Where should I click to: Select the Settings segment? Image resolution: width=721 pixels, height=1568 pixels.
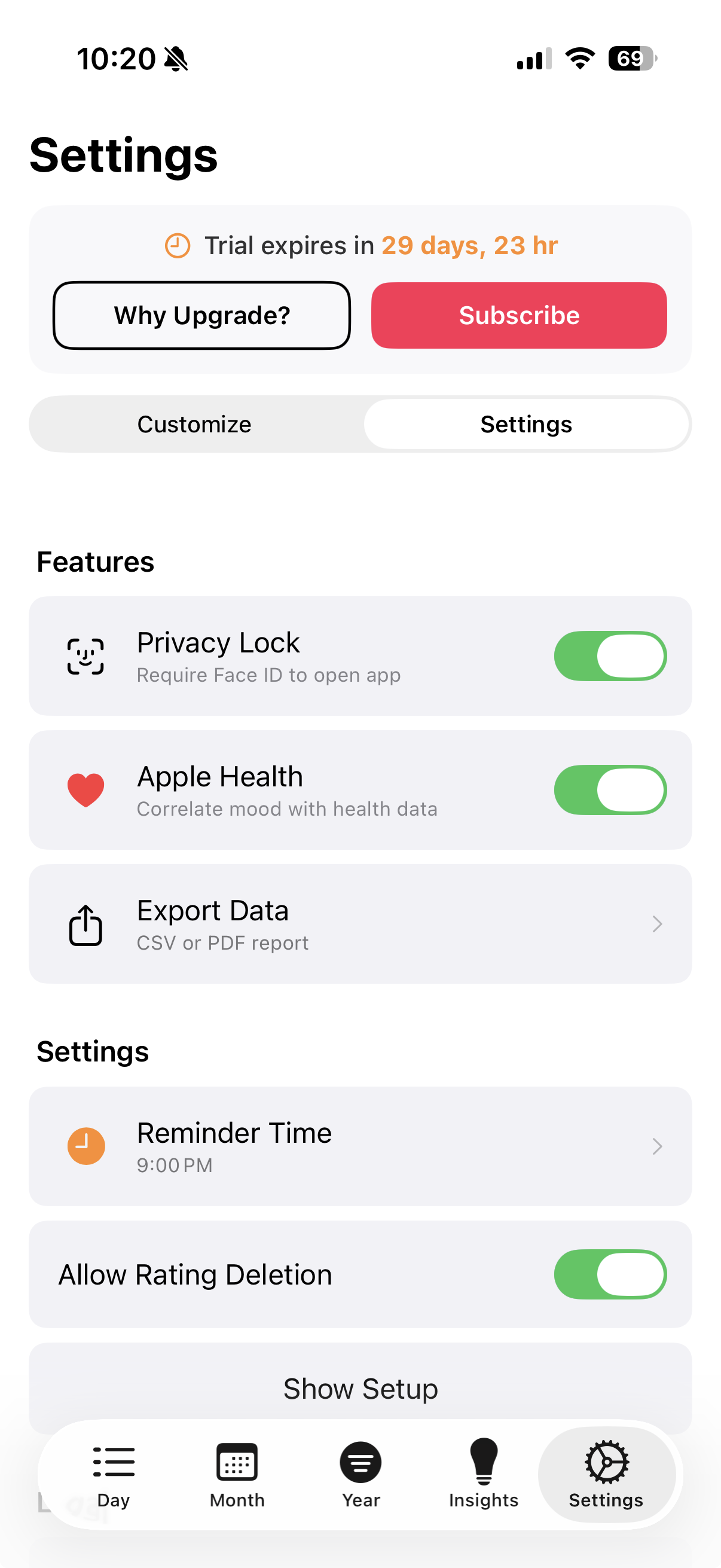526,424
